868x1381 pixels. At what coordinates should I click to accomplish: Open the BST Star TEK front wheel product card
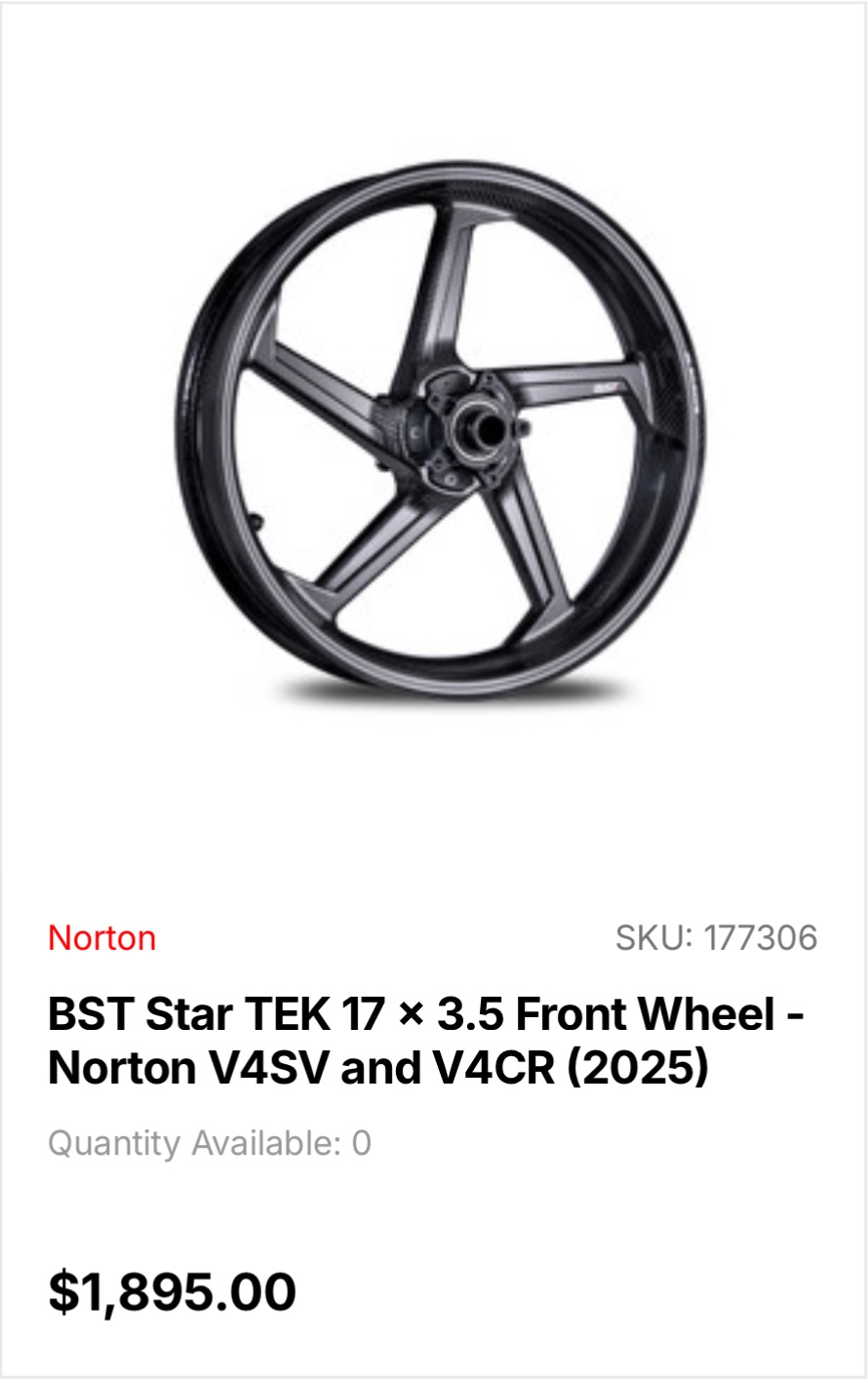click(426, 1042)
